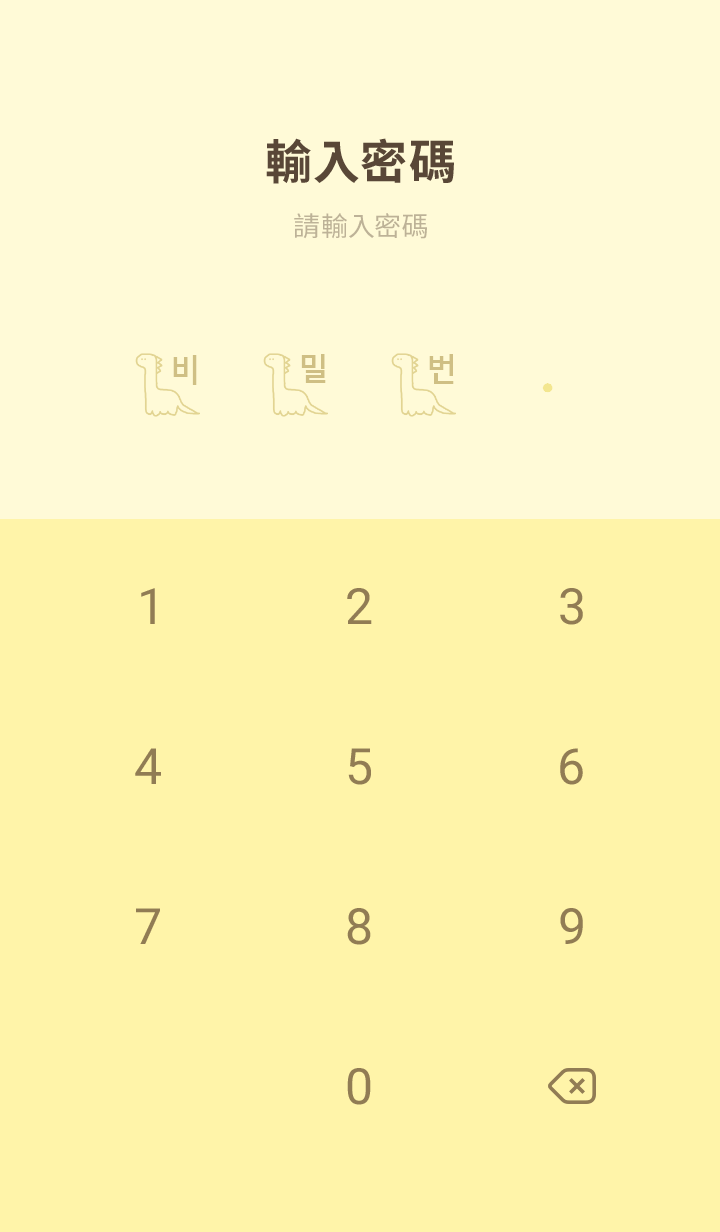
Task: Tap the number 2 key
Action: click(359, 607)
